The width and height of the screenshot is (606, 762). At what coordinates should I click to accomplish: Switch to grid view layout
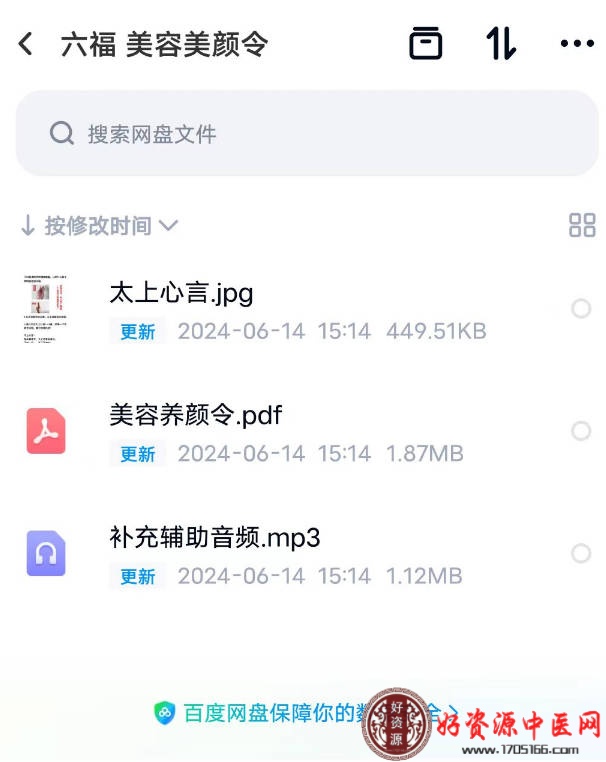coord(582,225)
